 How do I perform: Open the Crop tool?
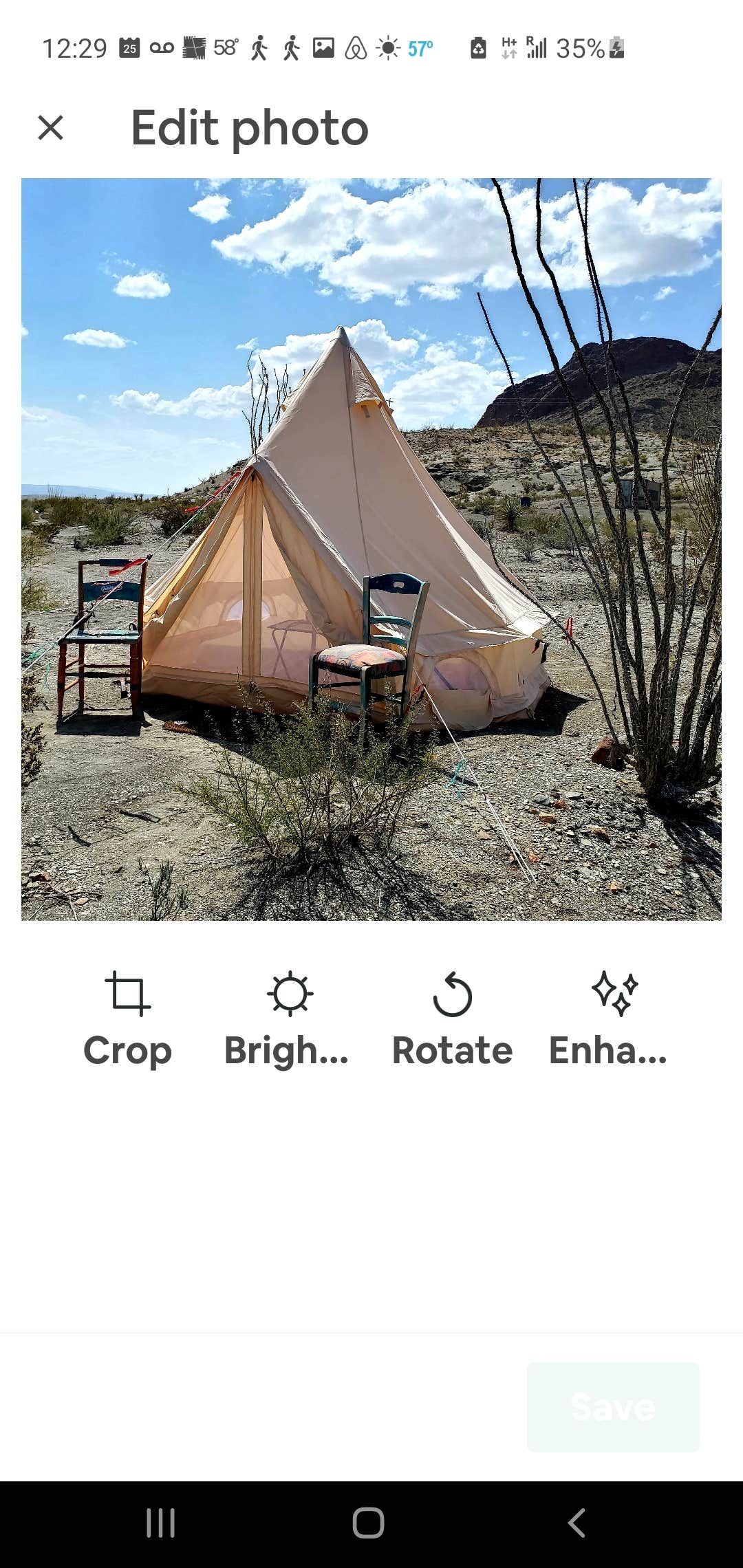coord(127,1019)
